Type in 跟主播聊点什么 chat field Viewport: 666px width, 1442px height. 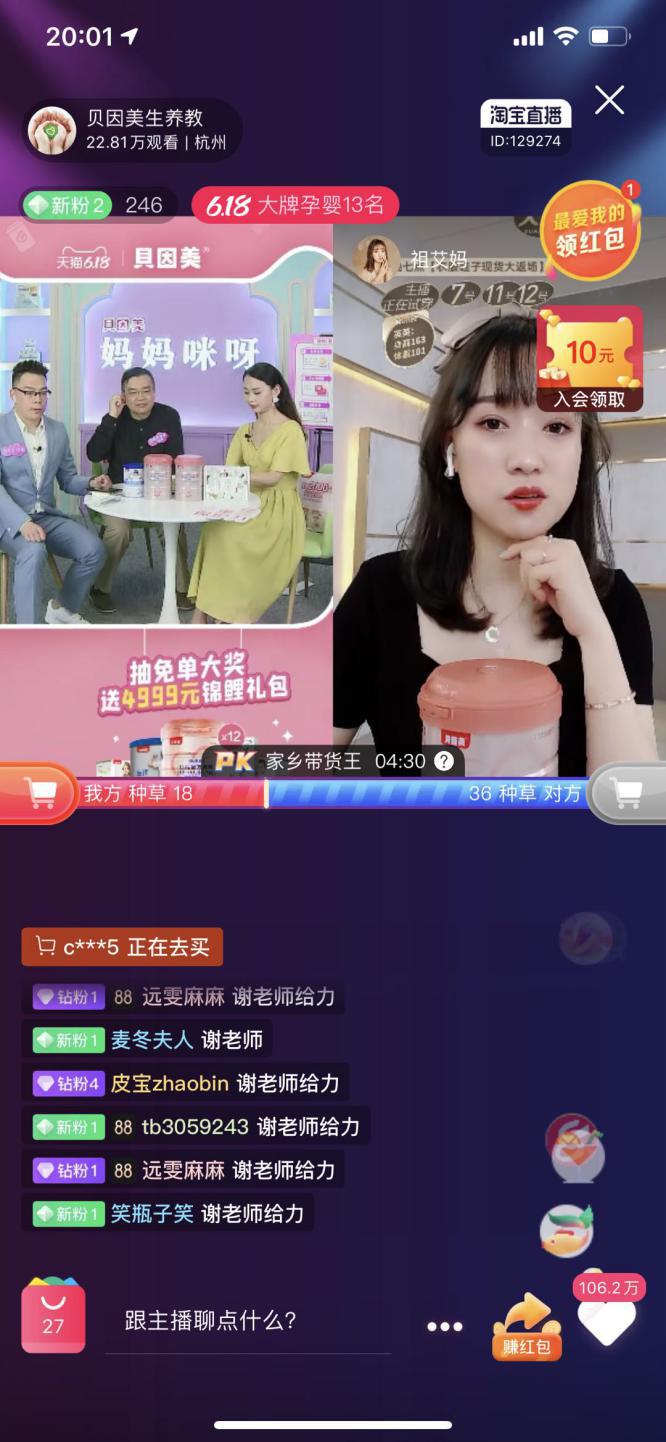click(x=247, y=1320)
